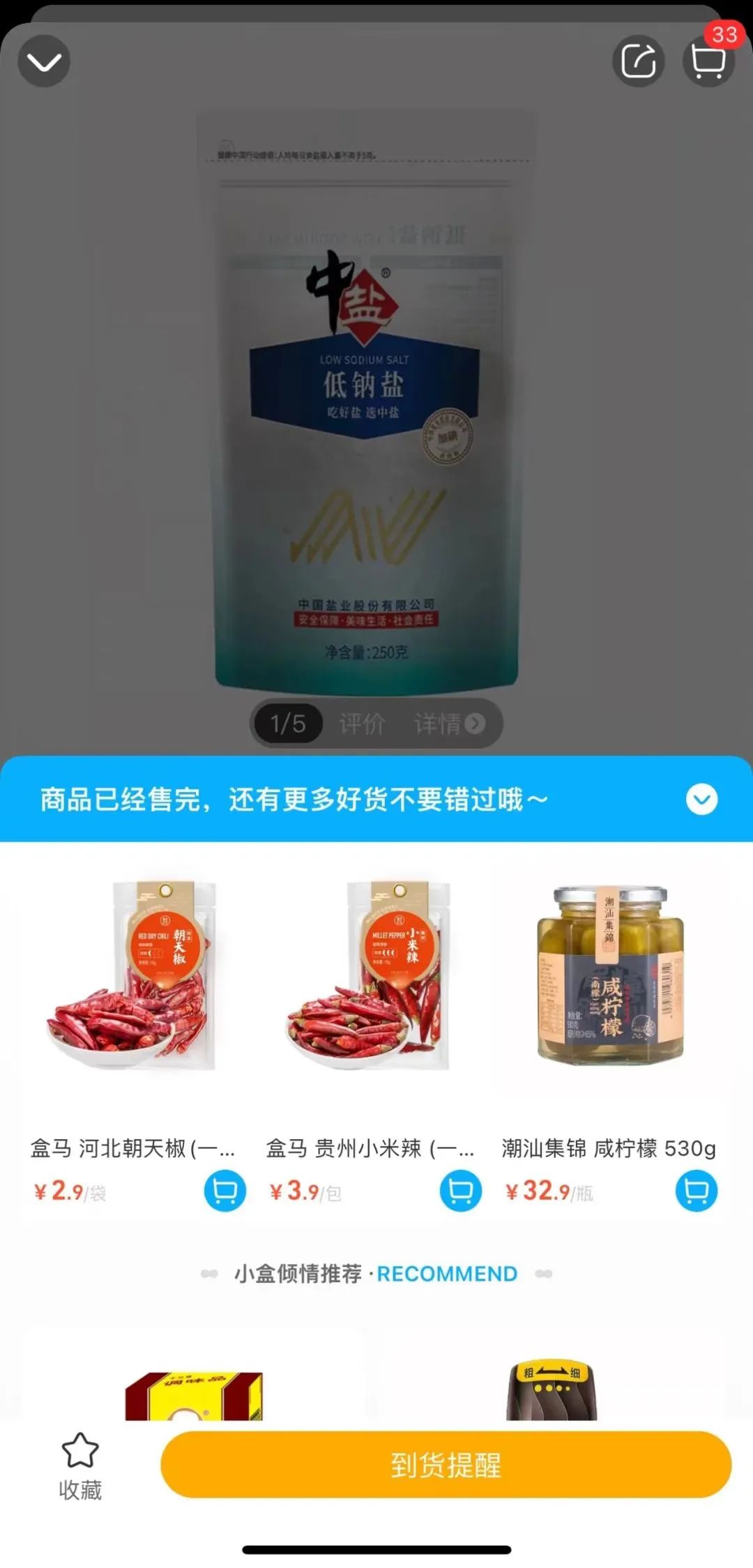Share this low sodium salt product
The width and height of the screenshot is (753, 1568).
coord(638,61)
